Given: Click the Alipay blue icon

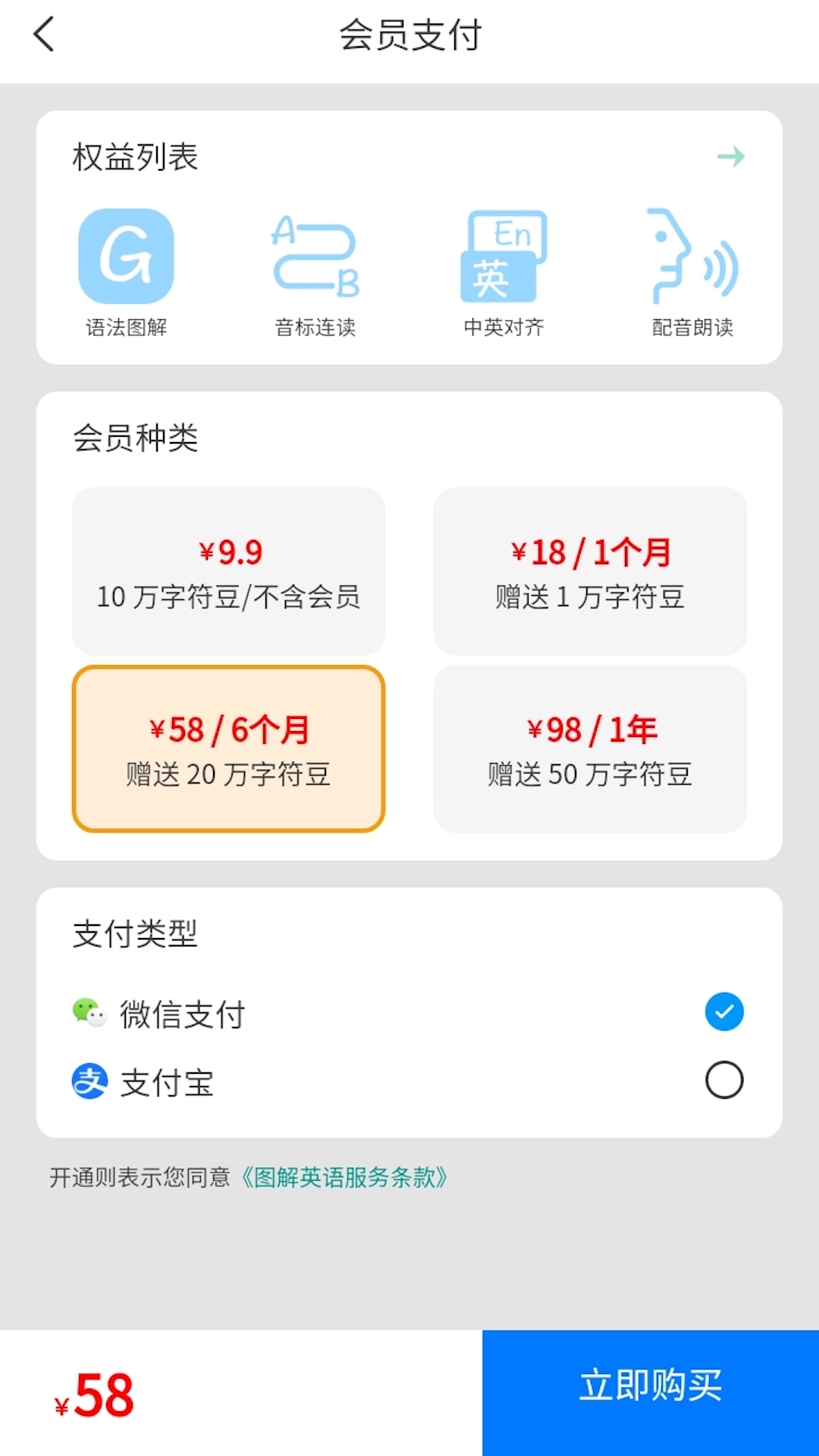Looking at the screenshot, I should [87, 1079].
